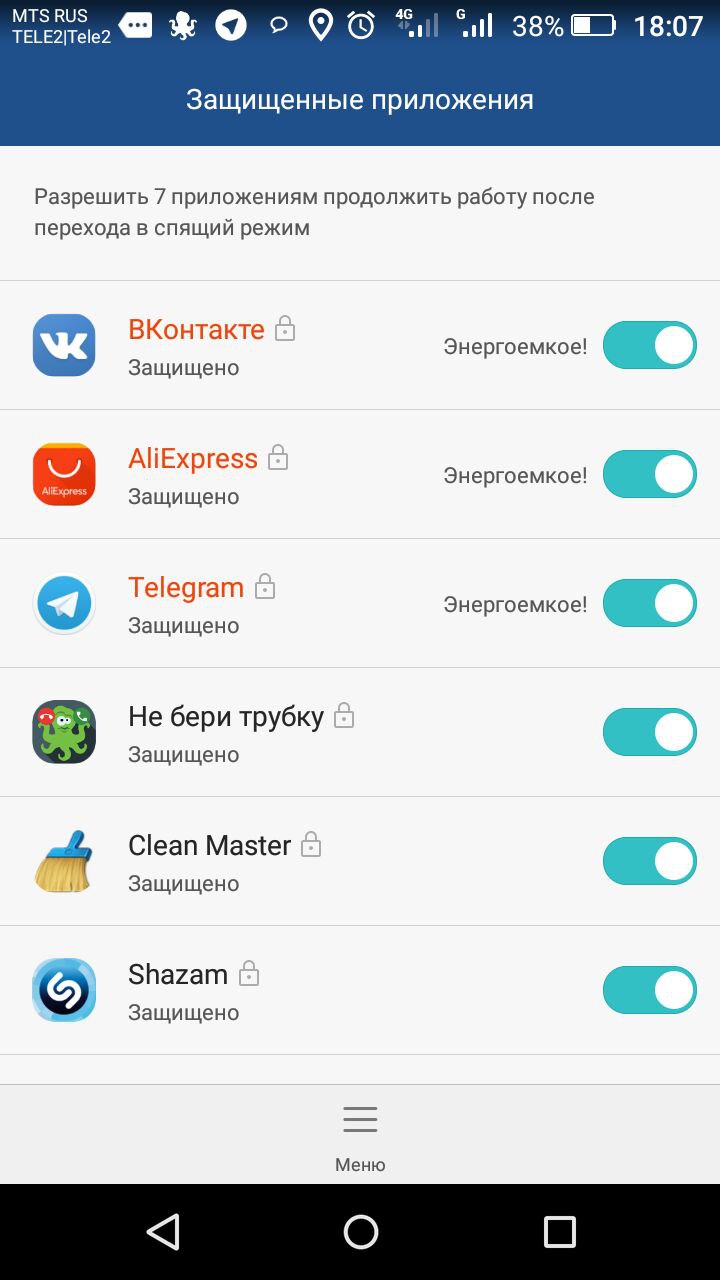
Task: Go back with the system back button
Action: click(x=163, y=1232)
